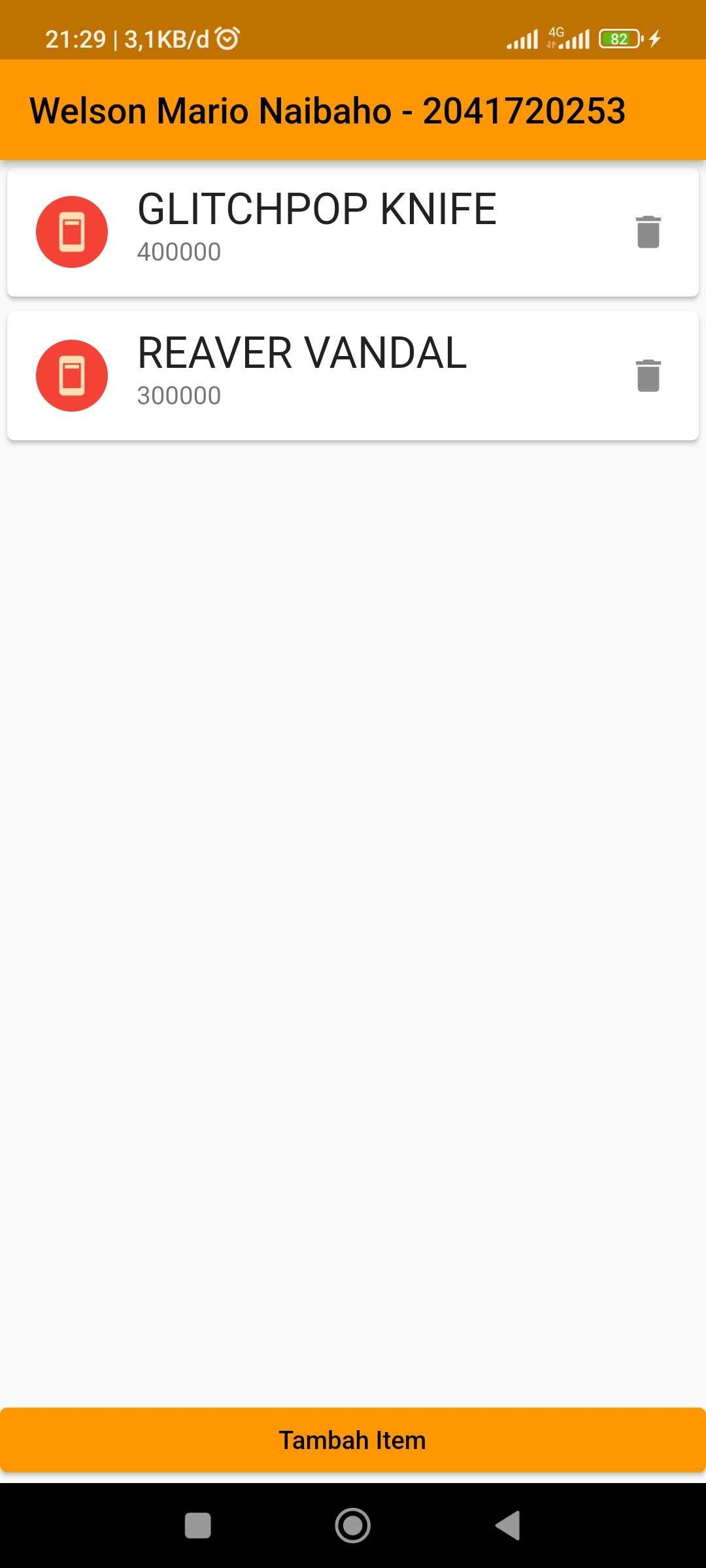Viewport: 706px width, 1568px height.
Task: Tap the price 400000 under GLITCHPOP KNIFE
Action: 178,252
